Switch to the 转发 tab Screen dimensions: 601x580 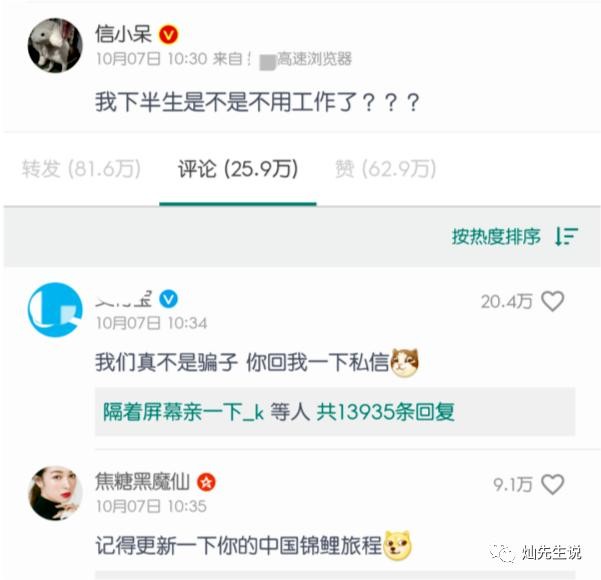pos(82,169)
